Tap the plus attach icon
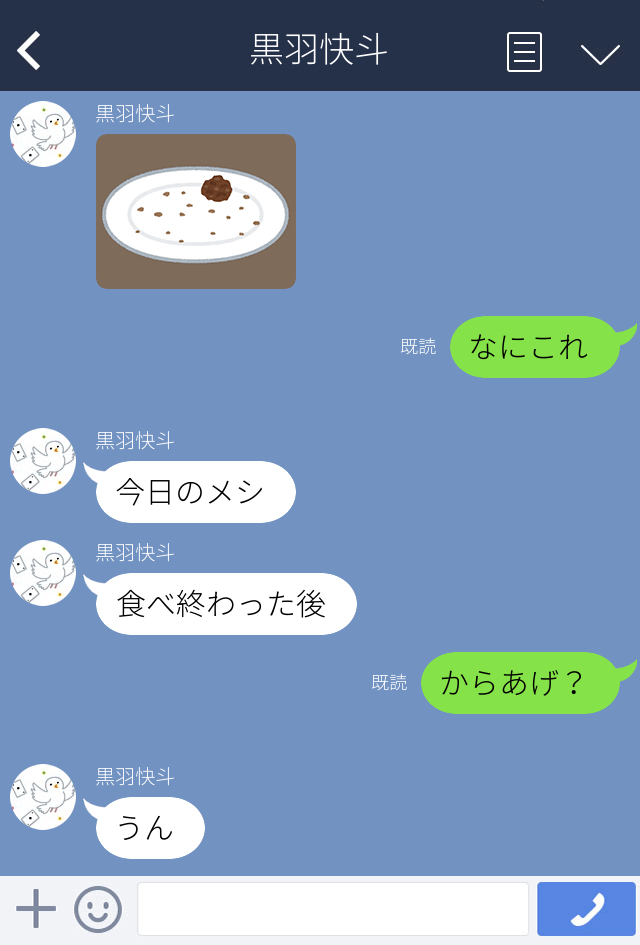 36,908
